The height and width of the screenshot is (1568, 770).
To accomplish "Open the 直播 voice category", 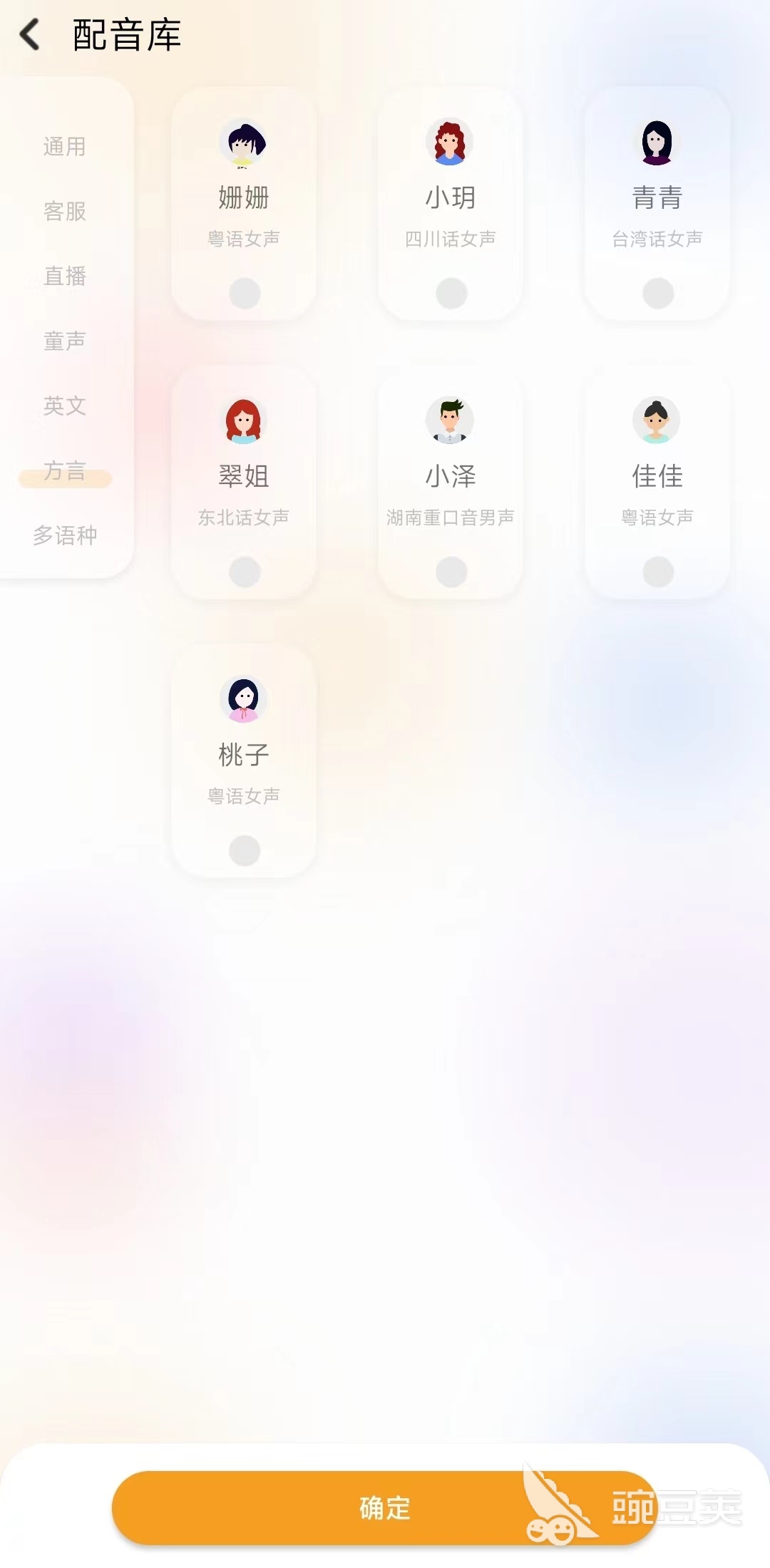I will 65,276.
